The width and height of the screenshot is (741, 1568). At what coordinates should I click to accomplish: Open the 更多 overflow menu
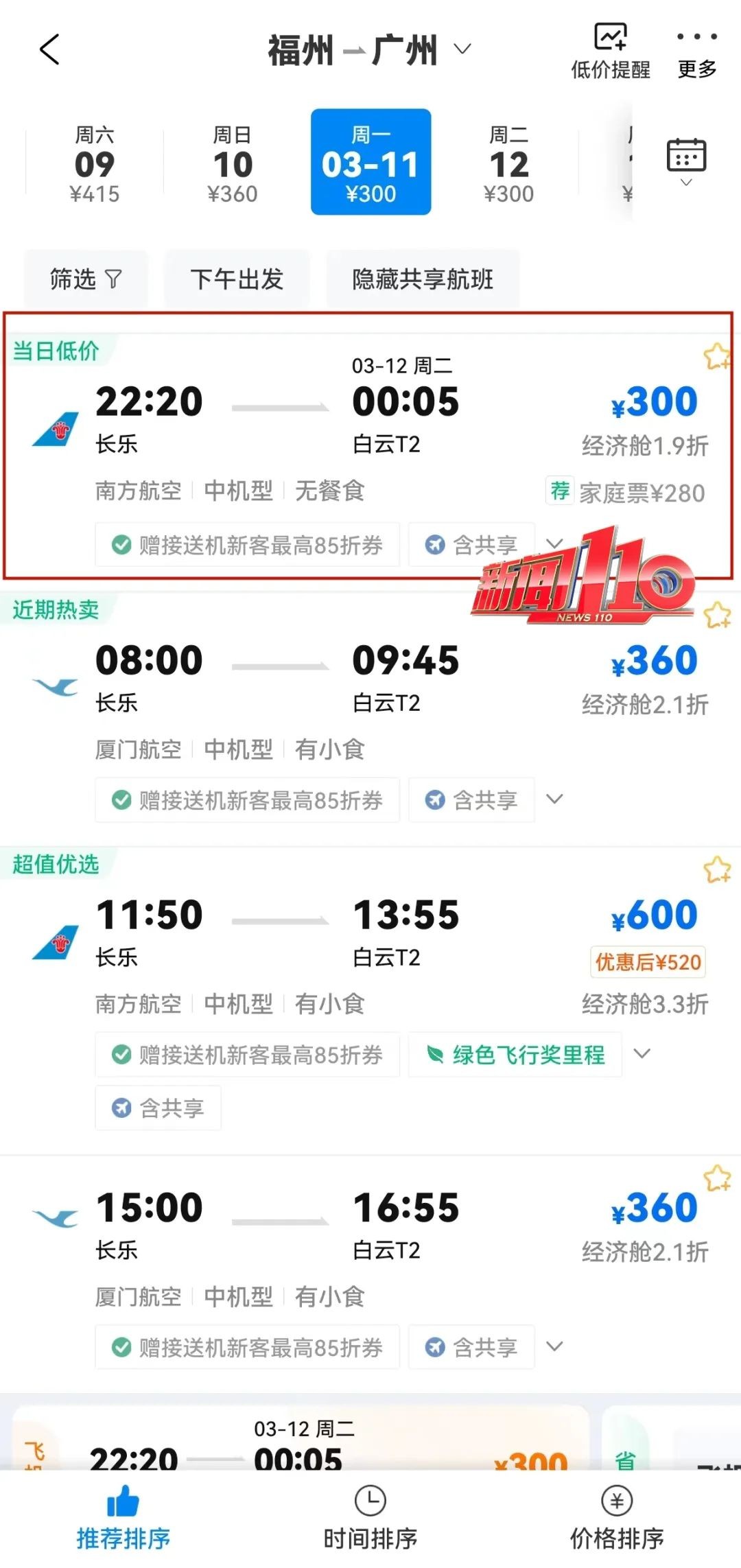coord(696,51)
